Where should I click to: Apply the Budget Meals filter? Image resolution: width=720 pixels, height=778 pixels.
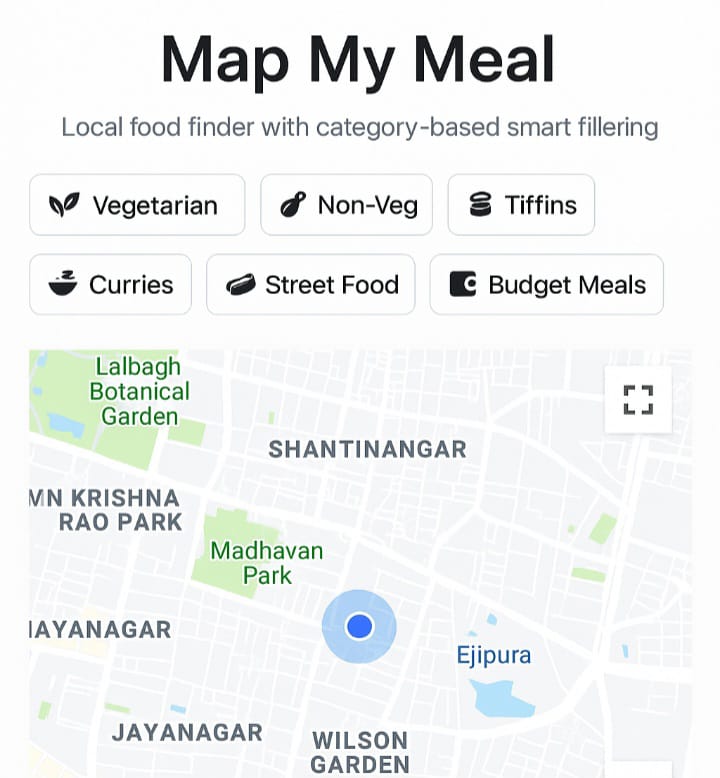coord(546,284)
